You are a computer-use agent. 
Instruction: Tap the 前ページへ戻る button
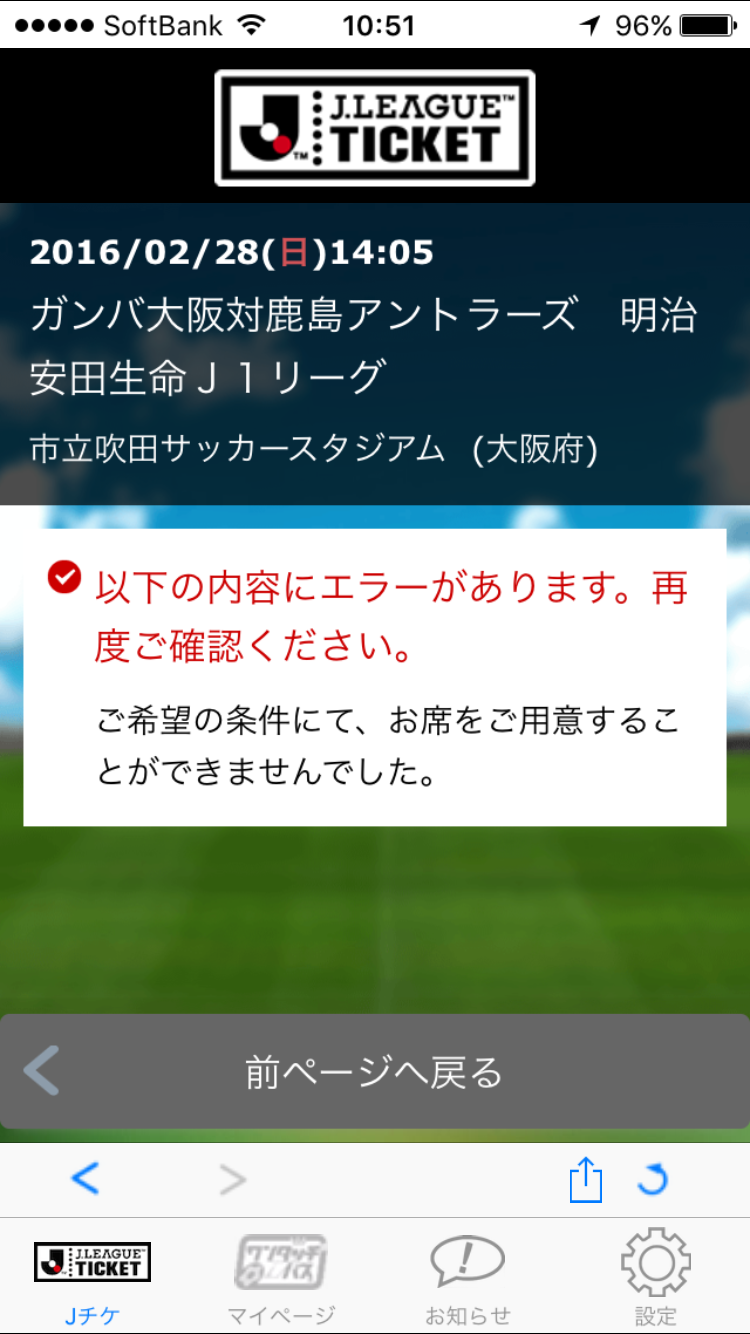click(x=374, y=1072)
